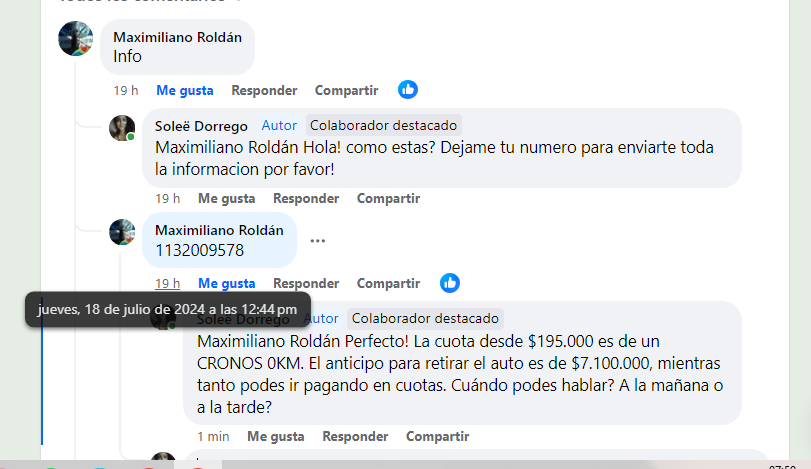This screenshot has height=469, width=811.
Task: Share Soleë's CRONOS 0KM comment
Action: coord(437,436)
